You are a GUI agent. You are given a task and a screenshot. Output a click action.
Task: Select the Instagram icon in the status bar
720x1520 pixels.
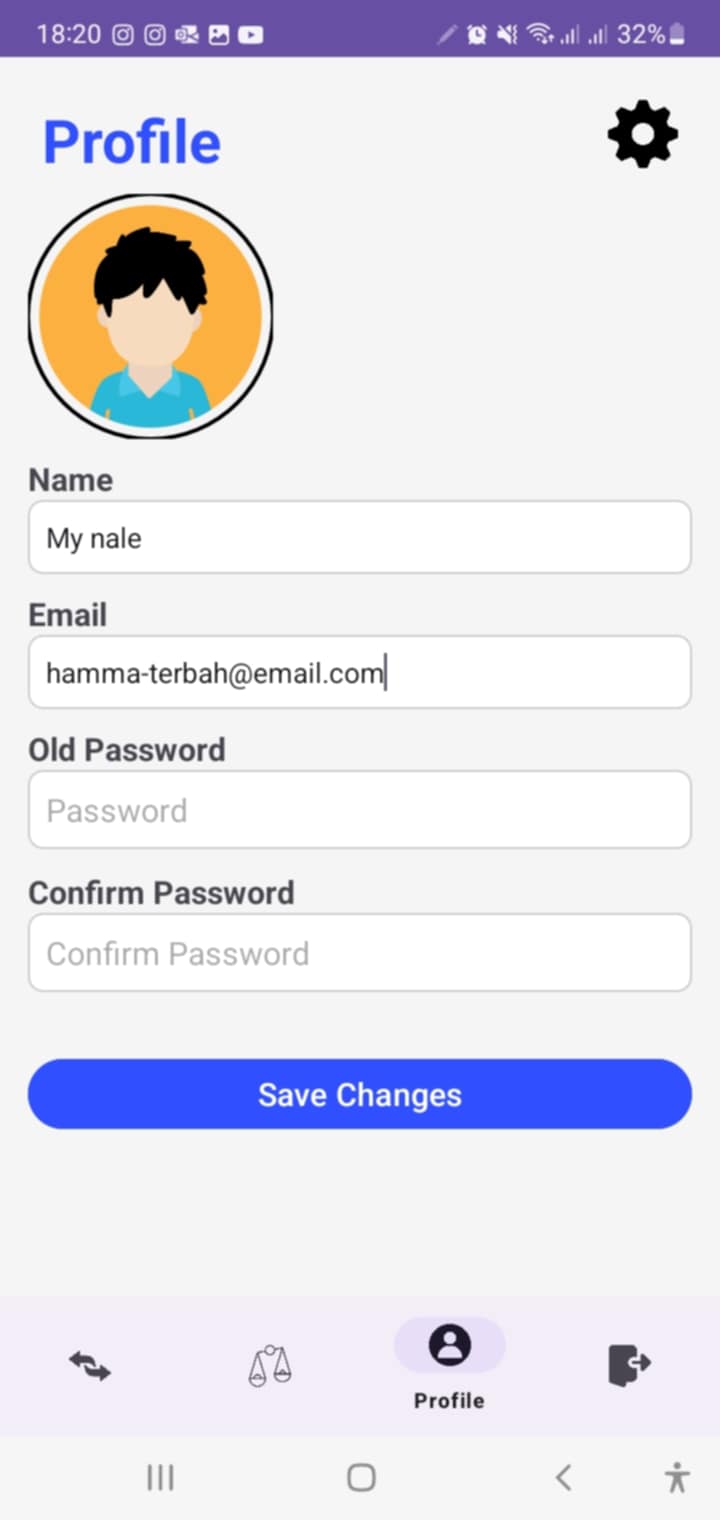coord(122,34)
